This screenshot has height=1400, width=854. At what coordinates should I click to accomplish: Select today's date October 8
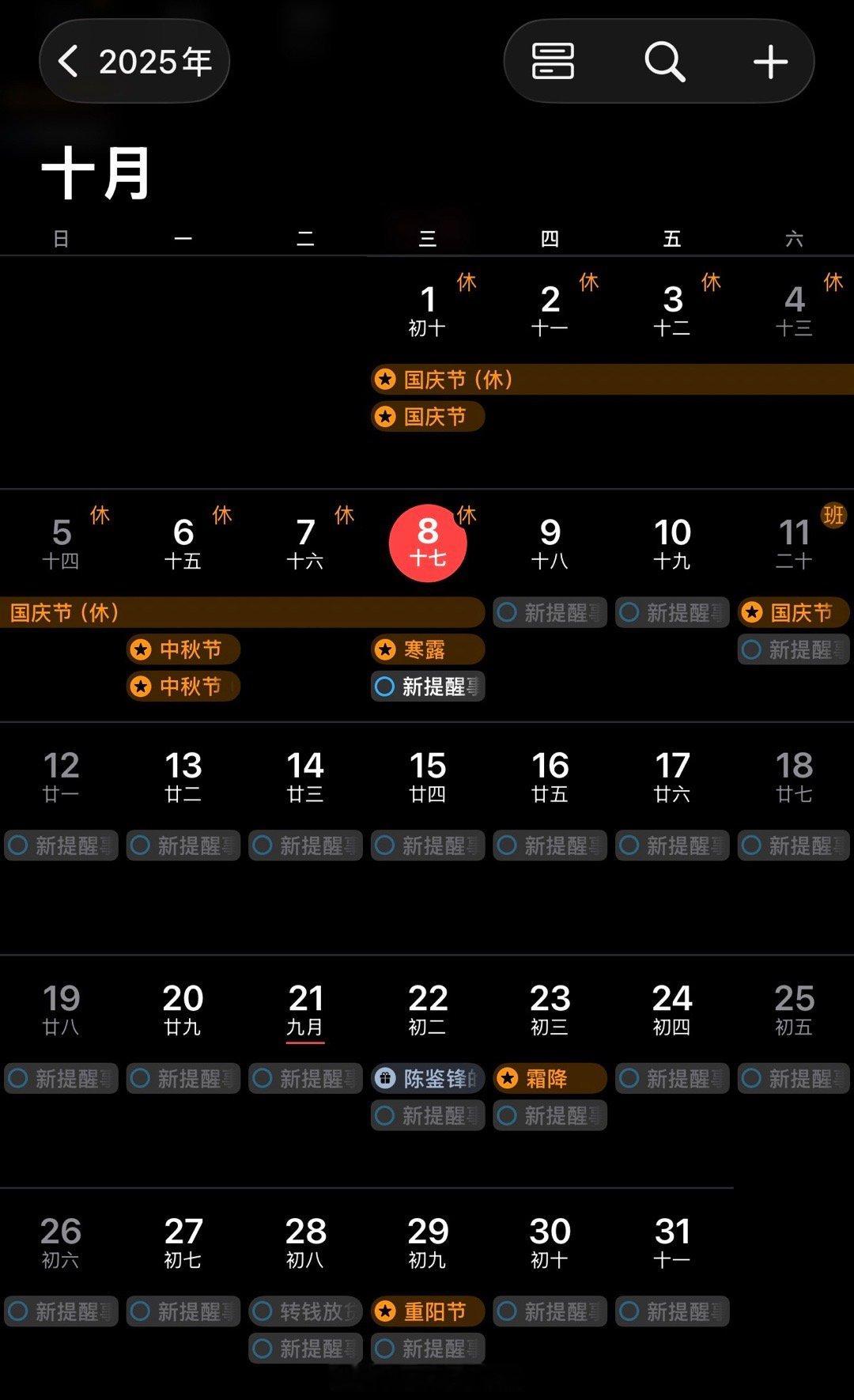point(428,543)
